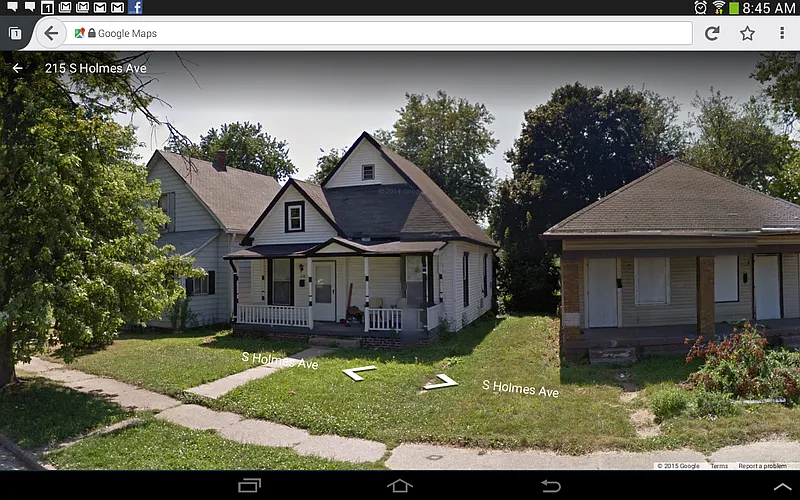Reload the current page
800x500 pixels.
712,33
